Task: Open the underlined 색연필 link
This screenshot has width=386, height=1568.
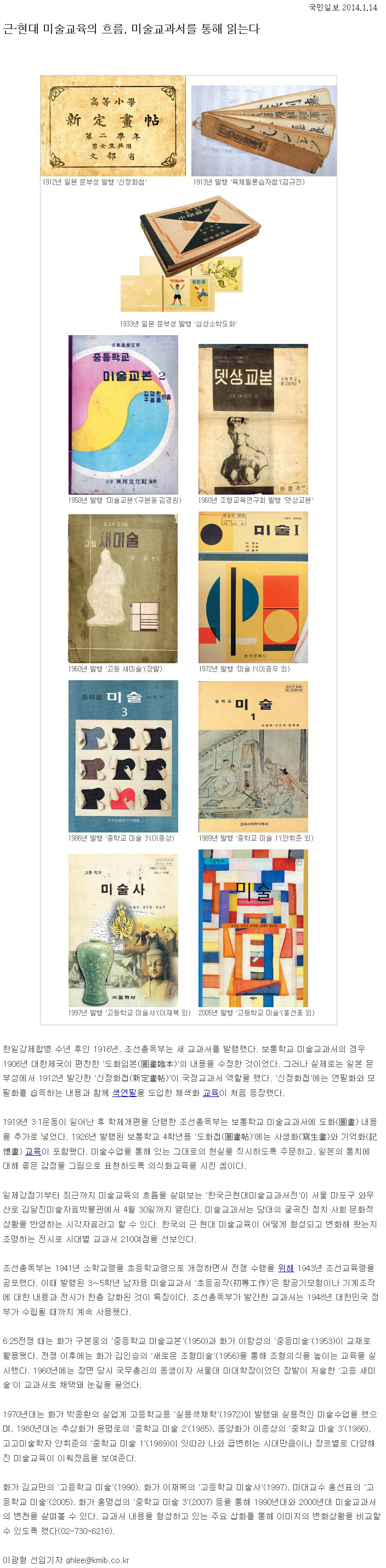Action: tap(124, 1093)
